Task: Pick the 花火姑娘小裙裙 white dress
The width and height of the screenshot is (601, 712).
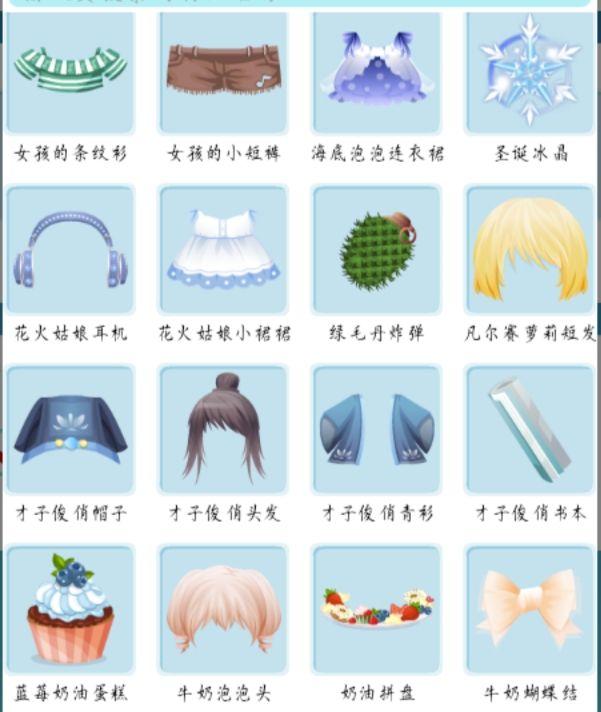Action: (223, 249)
